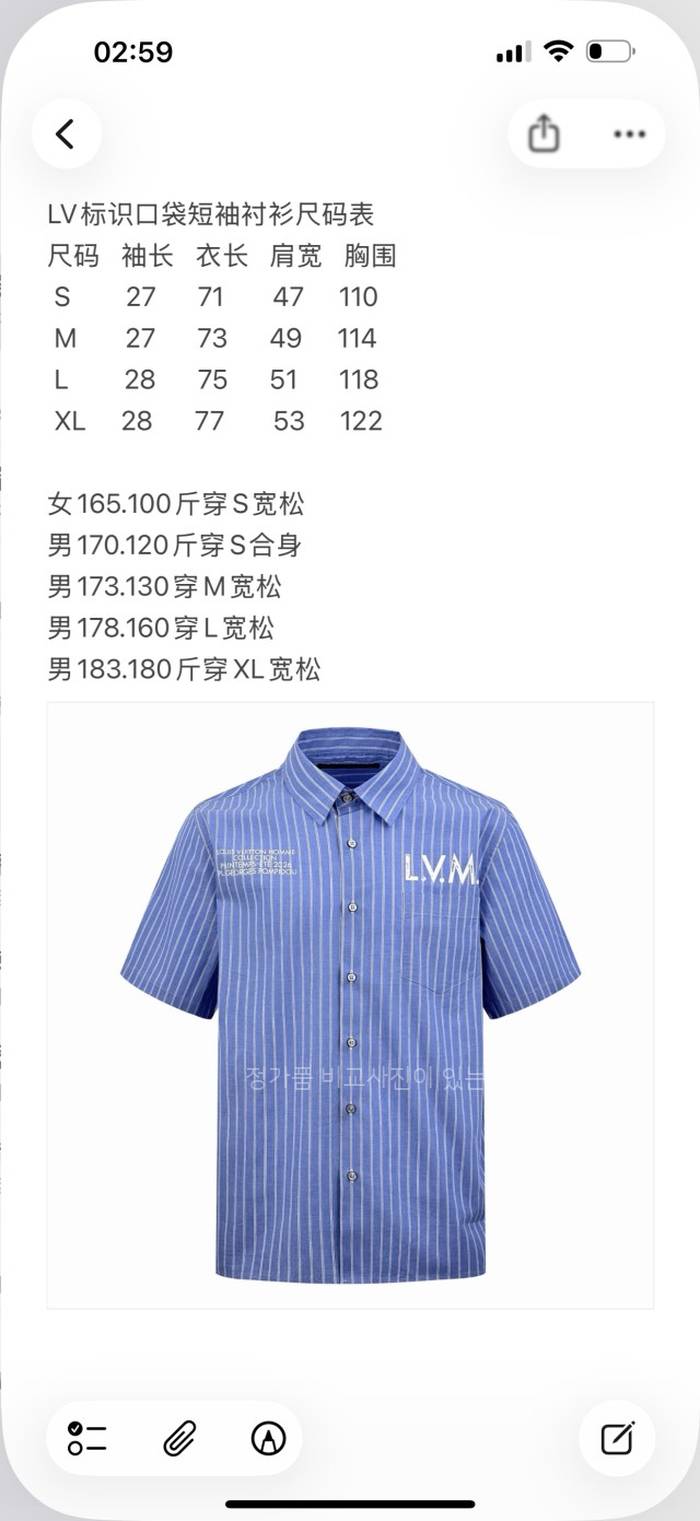The height and width of the screenshot is (1521, 700).
Task: Go back to the notes list
Action: (66, 134)
